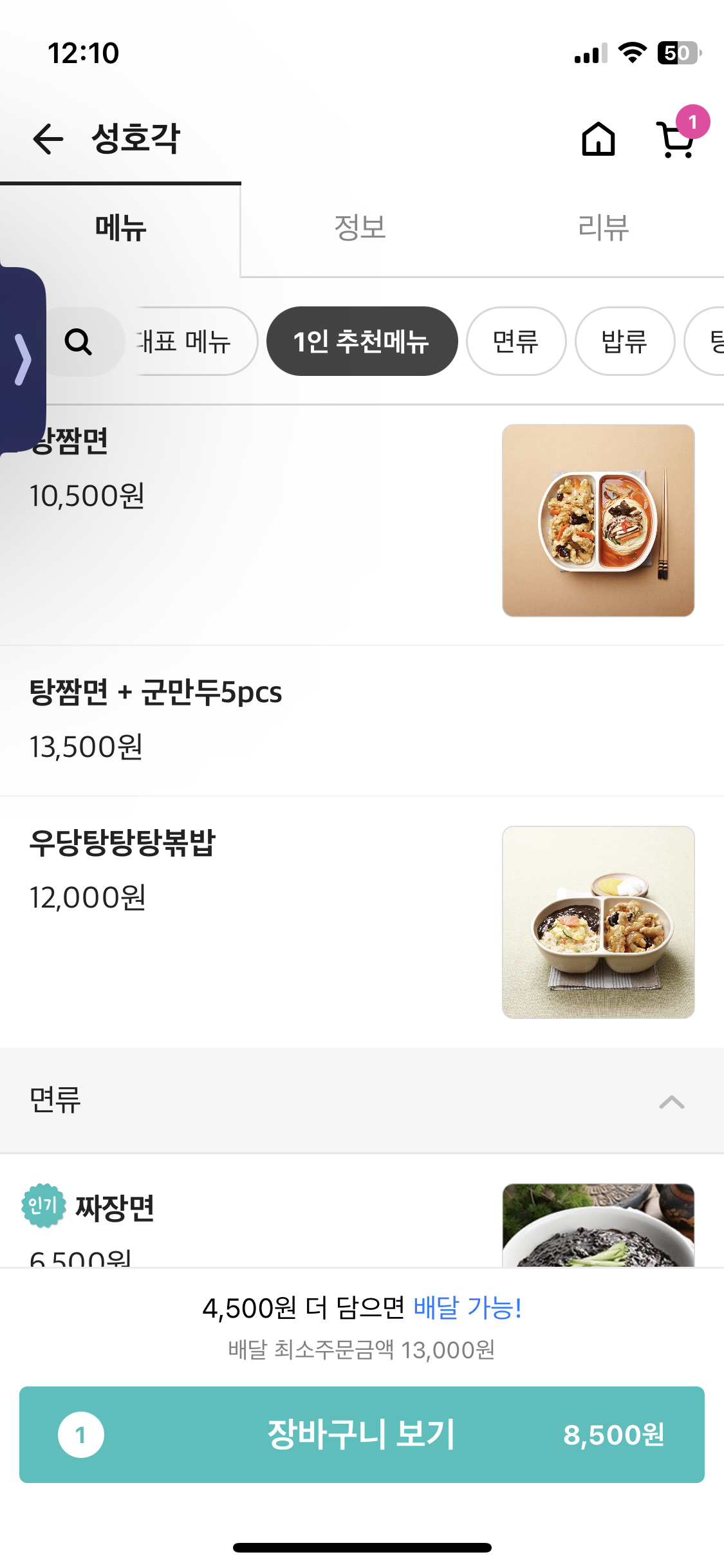The image size is (724, 1568).
Task: Open the 10,500원 탕짬면 menu item
Action: tap(257, 496)
